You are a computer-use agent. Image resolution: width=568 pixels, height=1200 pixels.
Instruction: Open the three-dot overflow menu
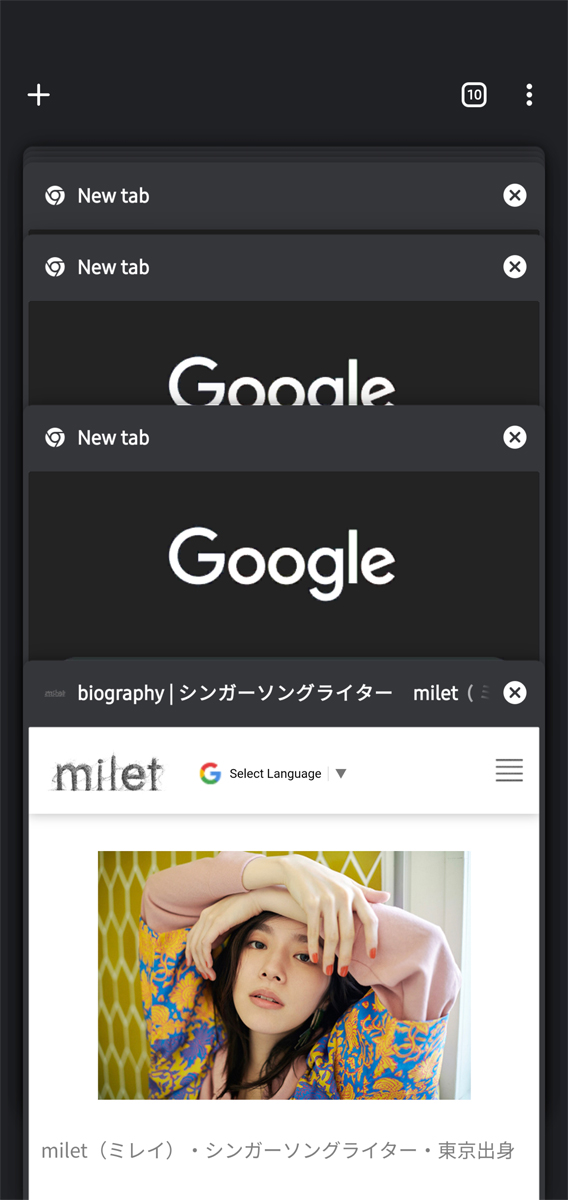pos(529,95)
